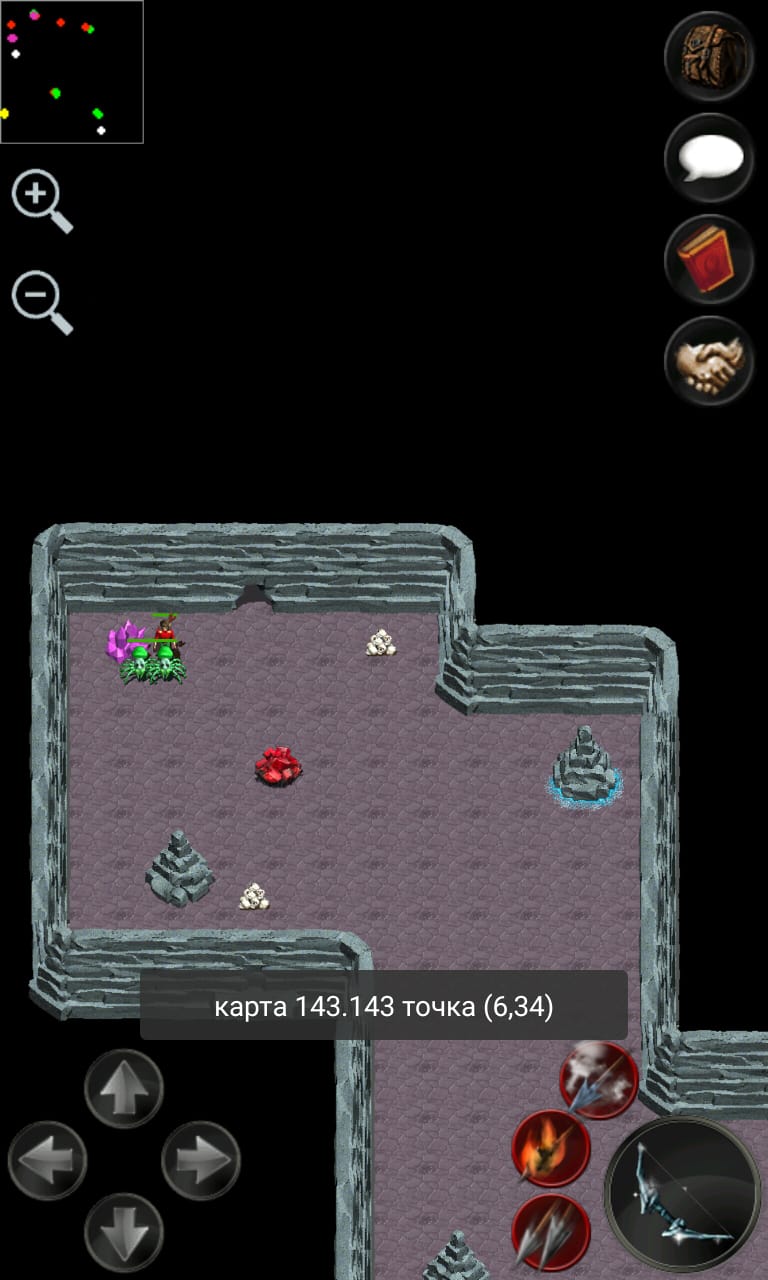
Task: Use the multi-arrow skill
Action: click(x=551, y=1232)
